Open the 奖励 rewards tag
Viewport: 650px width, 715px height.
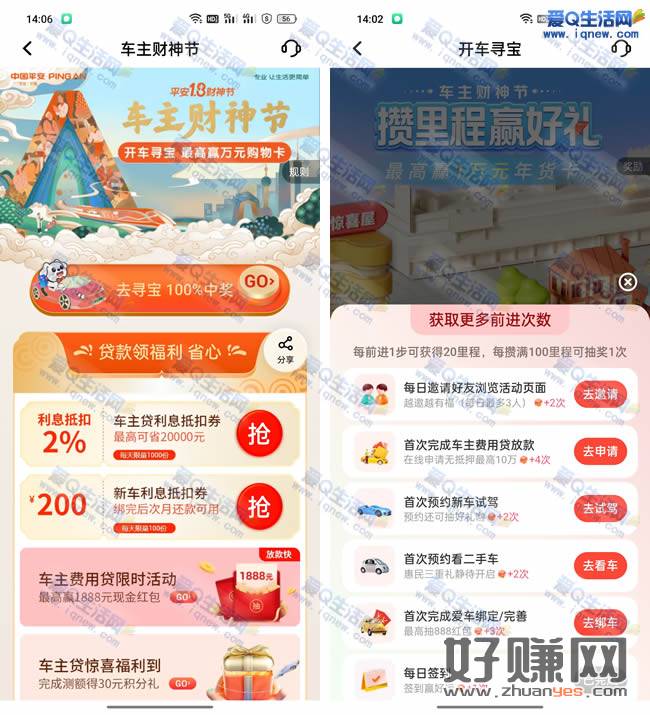pyautogui.click(x=631, y=167)
